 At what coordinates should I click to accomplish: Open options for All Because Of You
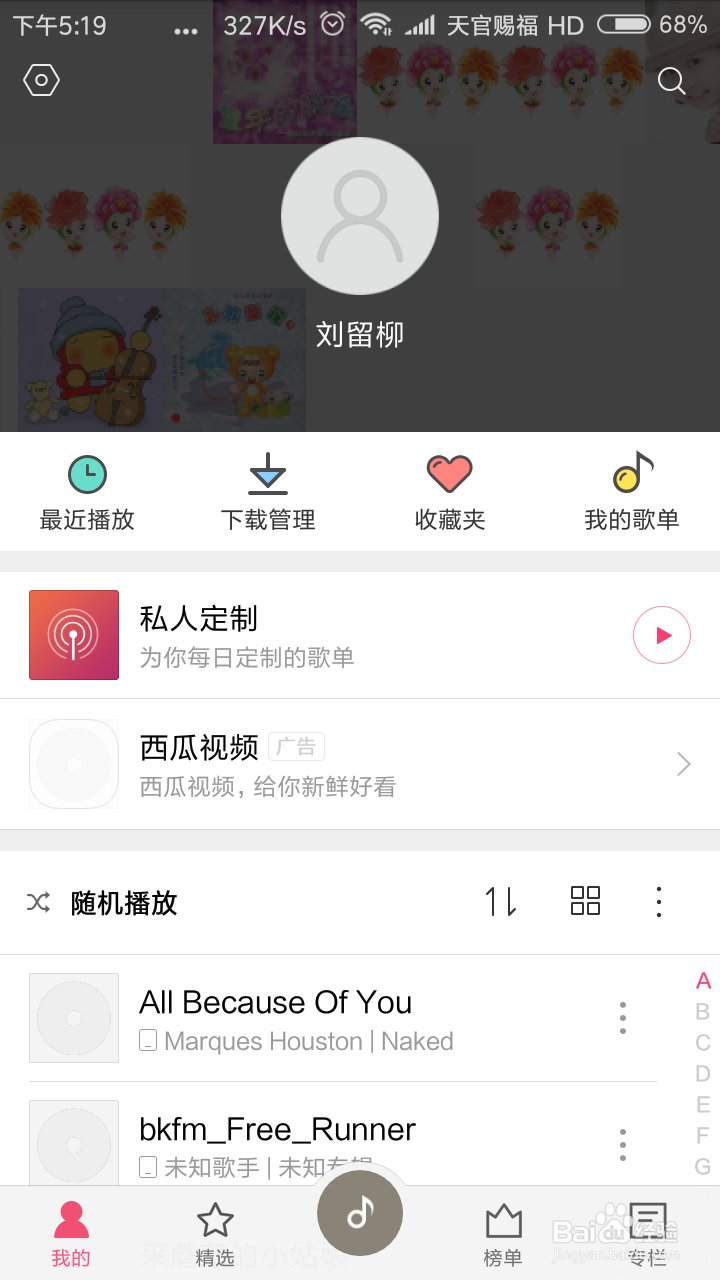(622, 1017)
